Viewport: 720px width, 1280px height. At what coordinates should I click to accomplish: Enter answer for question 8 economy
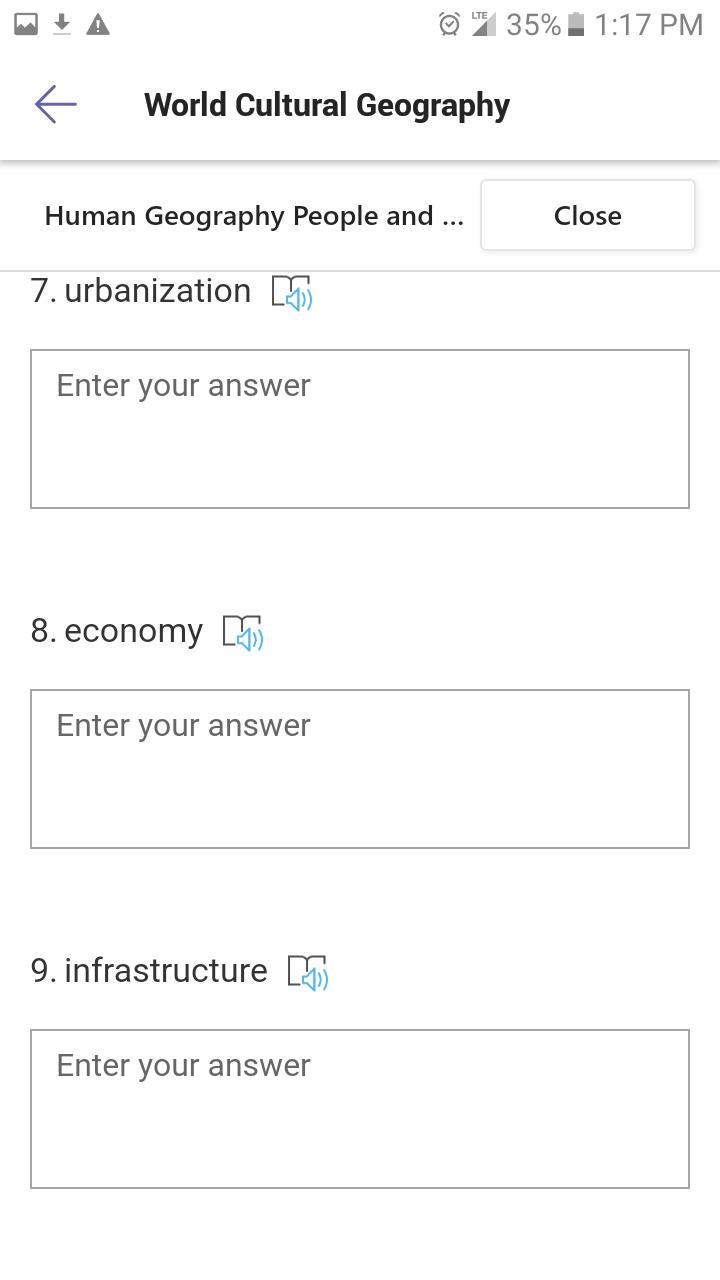click(x=360, y=769)
